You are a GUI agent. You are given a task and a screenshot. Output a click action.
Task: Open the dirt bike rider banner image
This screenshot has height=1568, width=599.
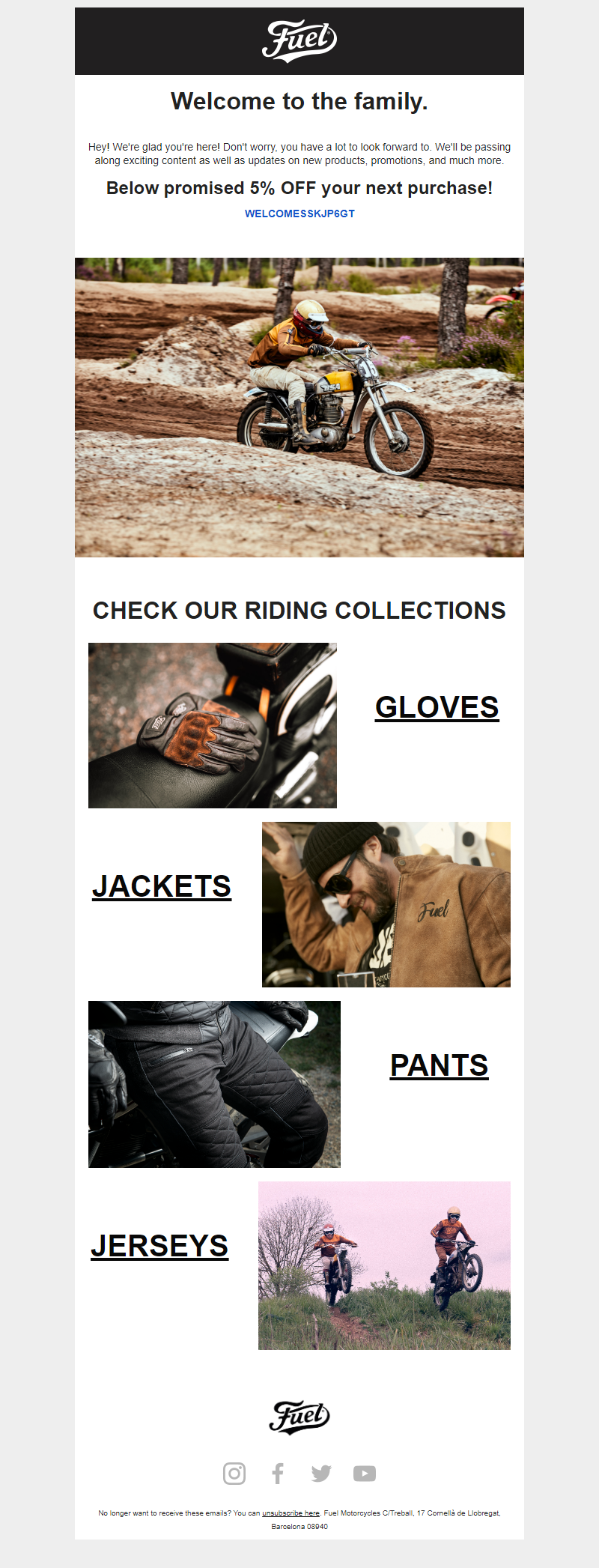tap(299, 408)
